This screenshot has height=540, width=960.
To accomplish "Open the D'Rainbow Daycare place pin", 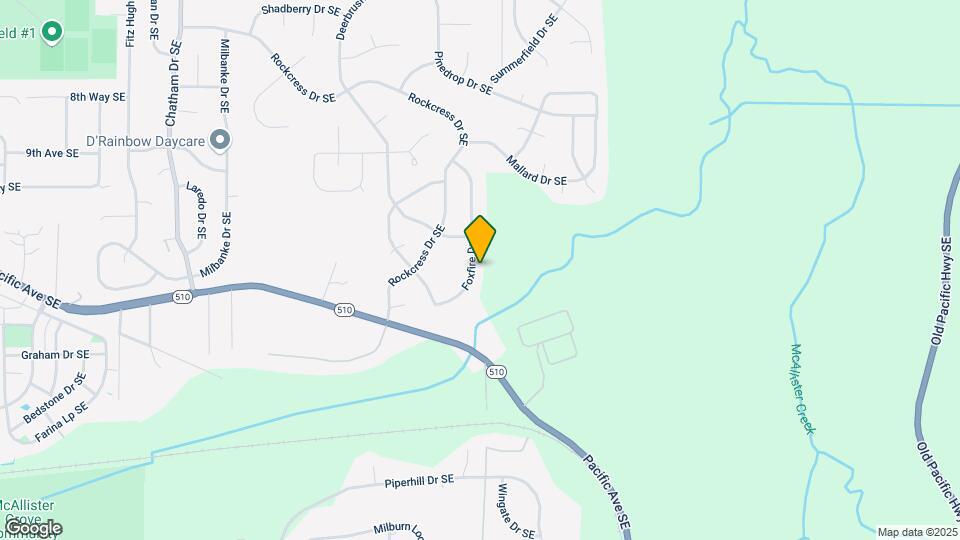I will pyautogui.click(x=222, y=141).
